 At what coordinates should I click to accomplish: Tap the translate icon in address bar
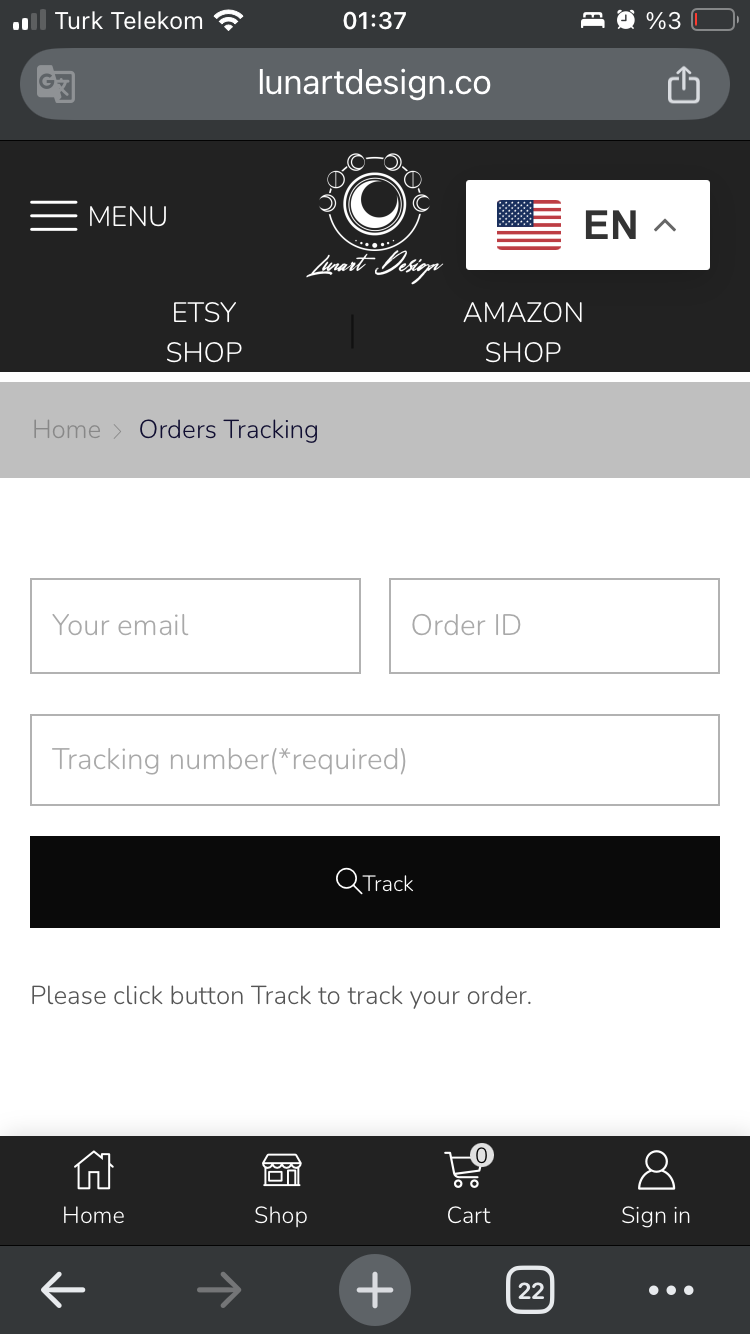pyautogui.click(x=55, y=84)
